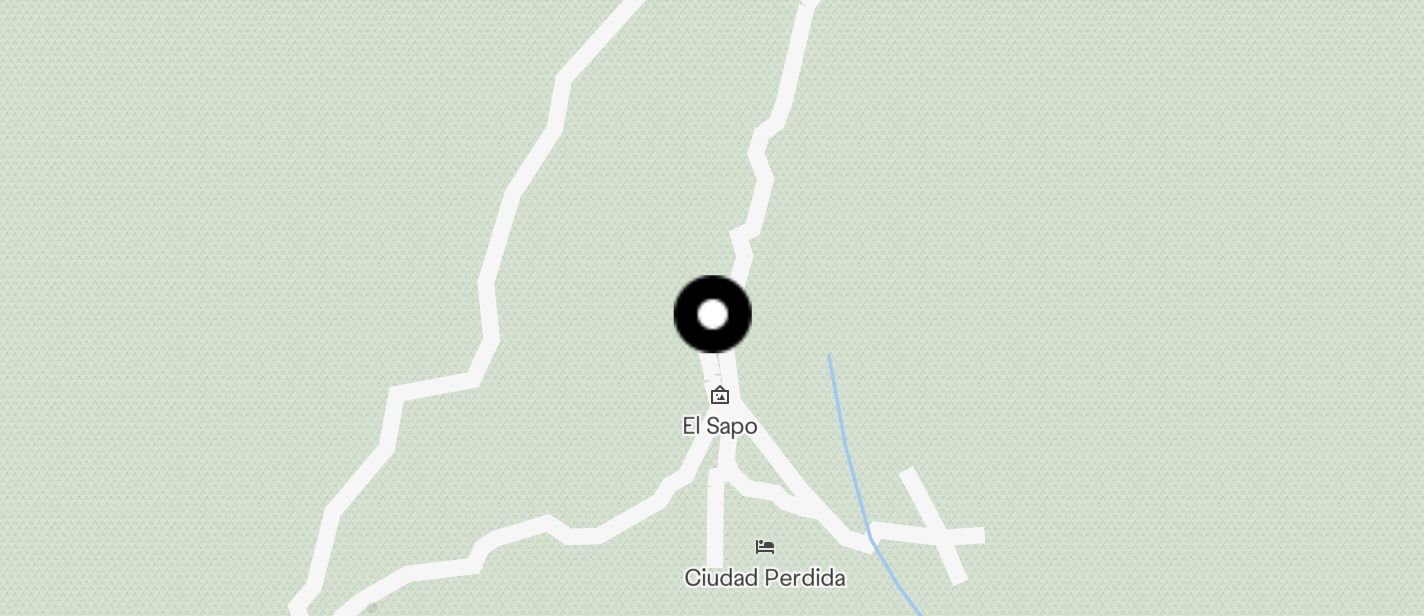Open the El Sapo landmark marker

pyautogui.click(x=719, y=396)
